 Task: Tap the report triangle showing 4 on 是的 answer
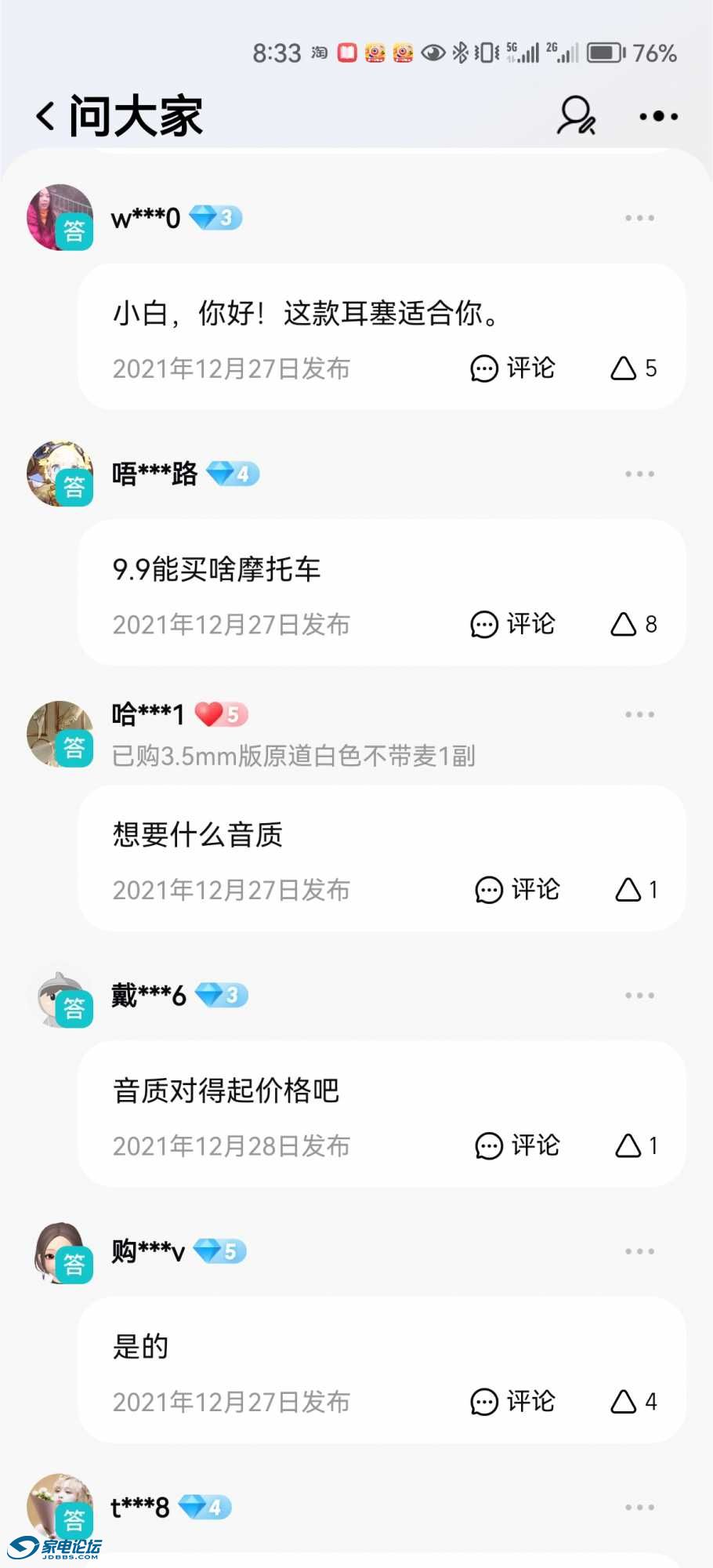[624, 1401]
